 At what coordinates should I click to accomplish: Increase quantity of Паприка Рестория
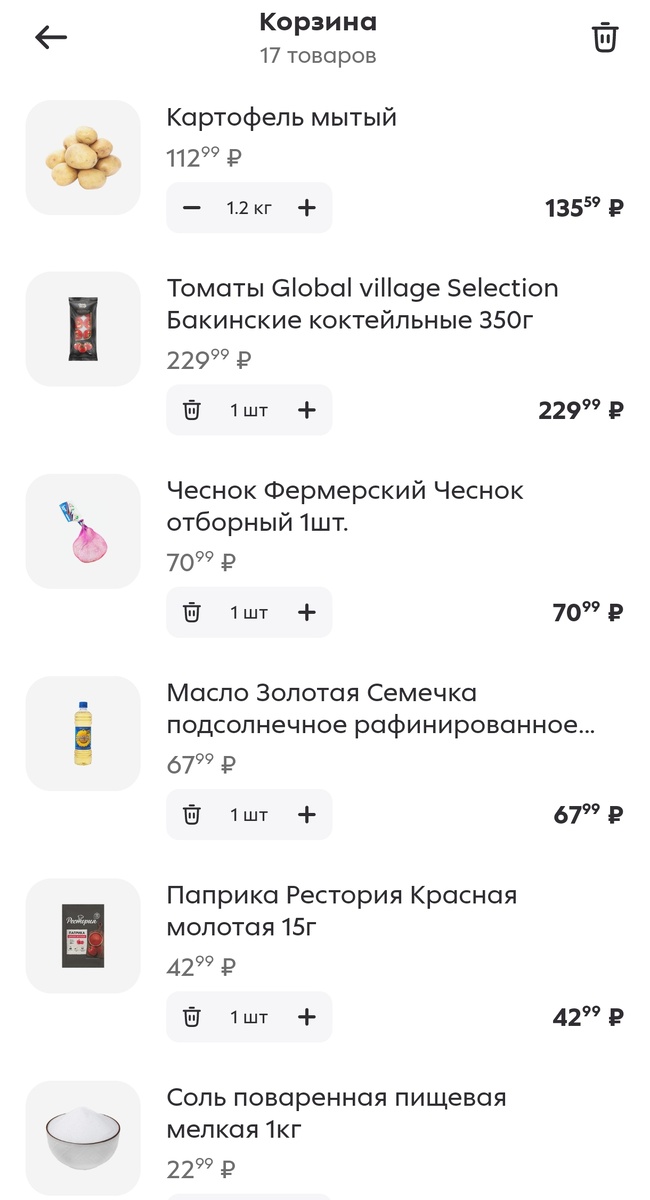click(307, 1017)
